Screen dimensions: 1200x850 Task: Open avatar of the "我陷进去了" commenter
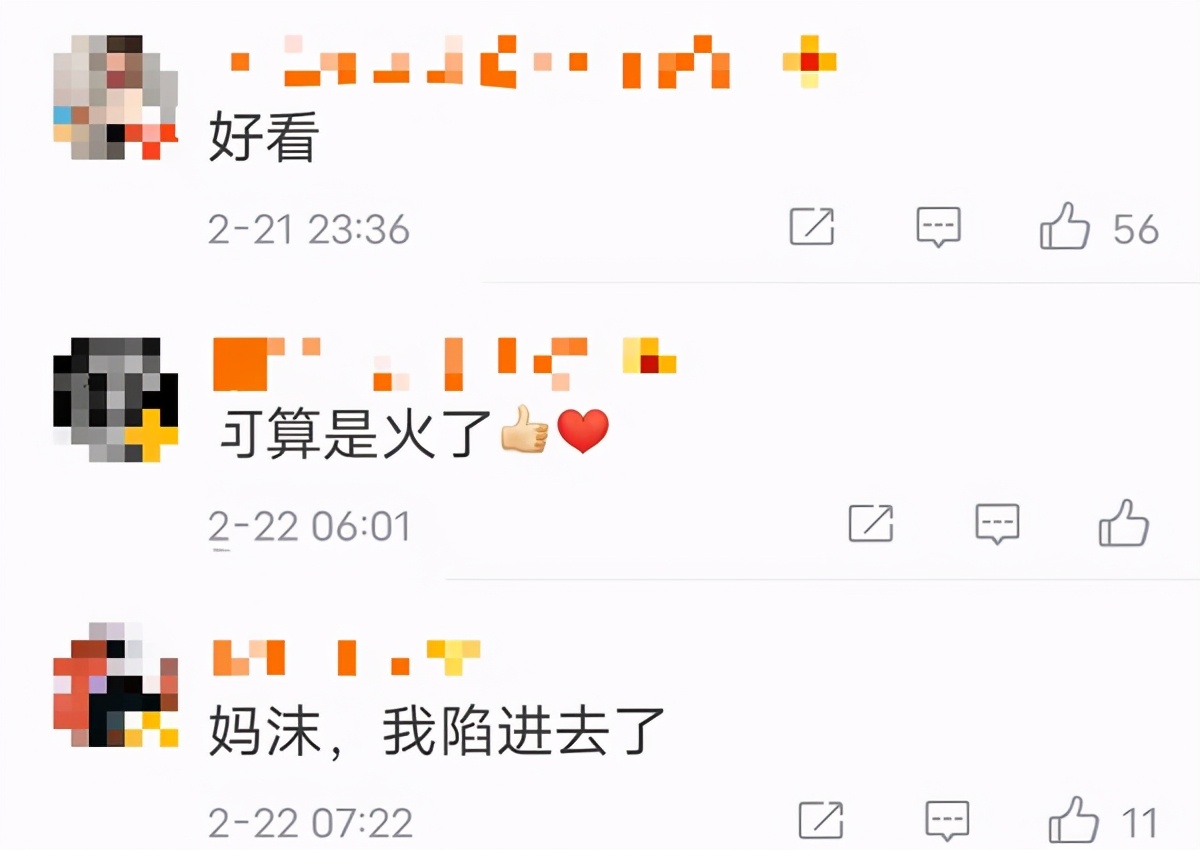pos(114,686)
